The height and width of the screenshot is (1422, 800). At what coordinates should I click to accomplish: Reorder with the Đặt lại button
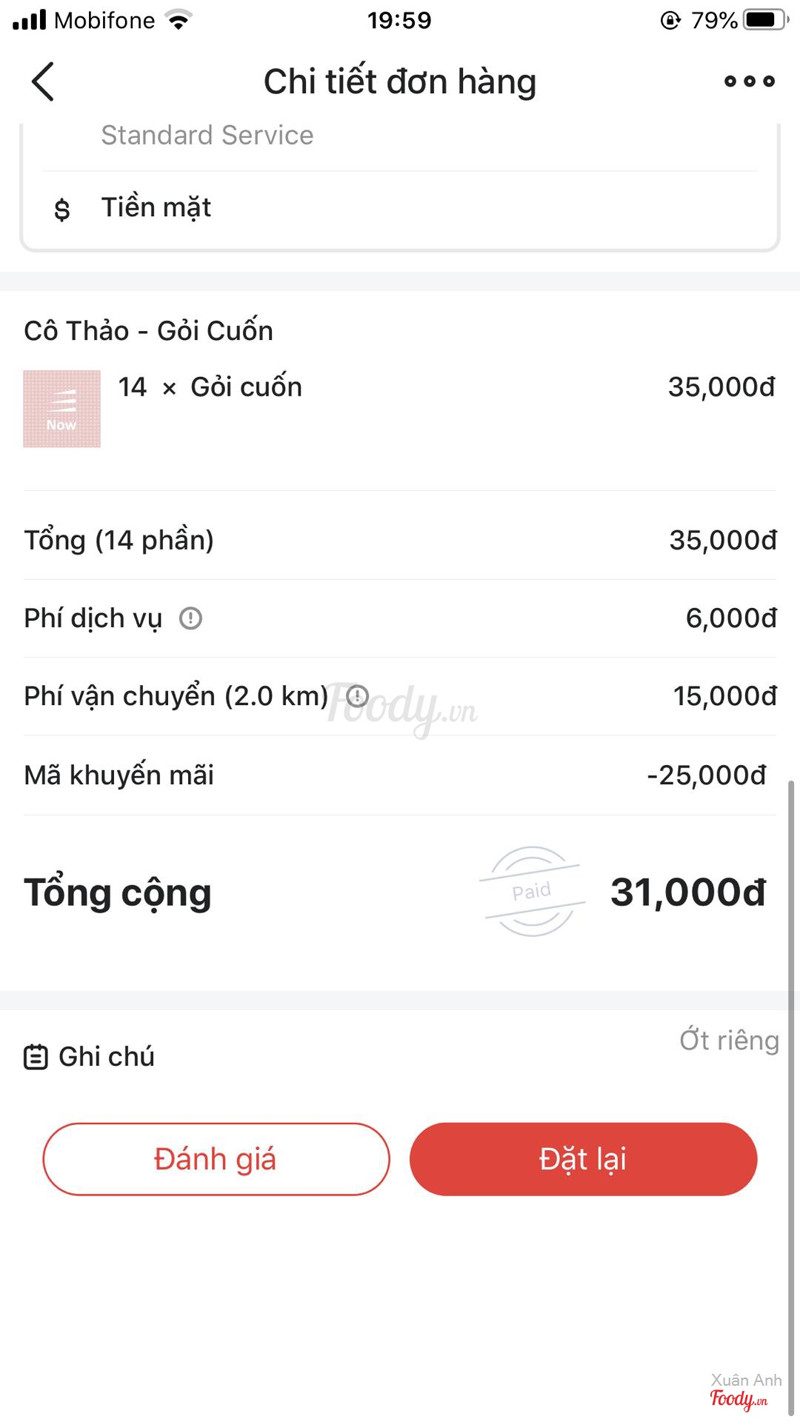point(583,1159)
